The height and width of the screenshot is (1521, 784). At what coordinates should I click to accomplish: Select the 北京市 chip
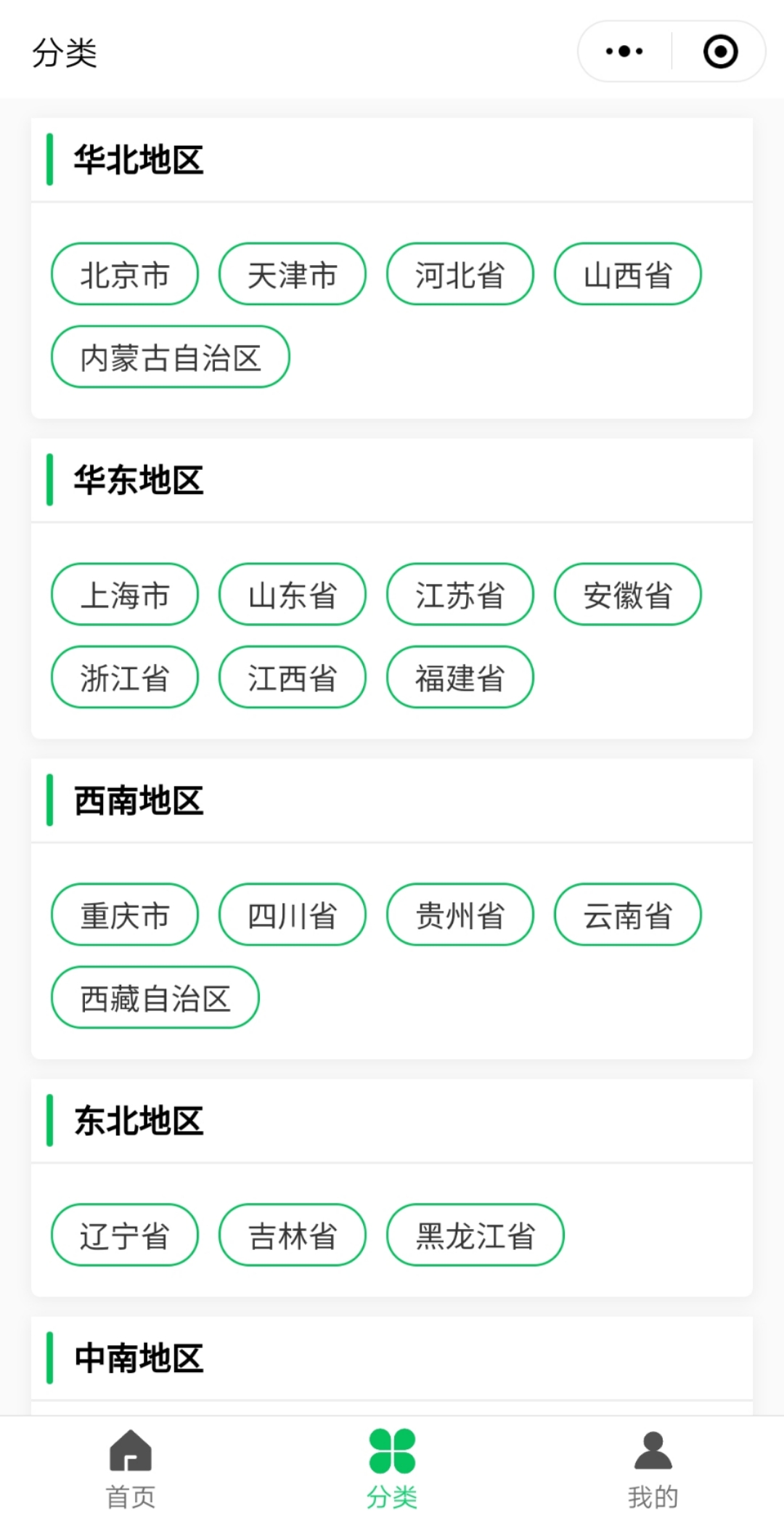click(x=125, y=274)
